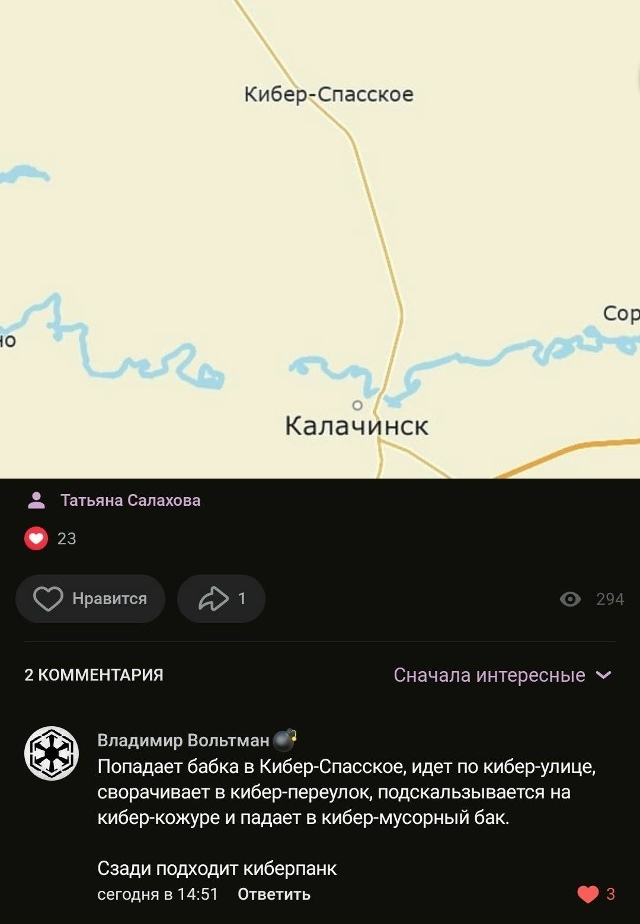This screenshot has height=924, width=640.
Task: Open Татьяна Салахова's profile
Action: [x=130, y=500]
